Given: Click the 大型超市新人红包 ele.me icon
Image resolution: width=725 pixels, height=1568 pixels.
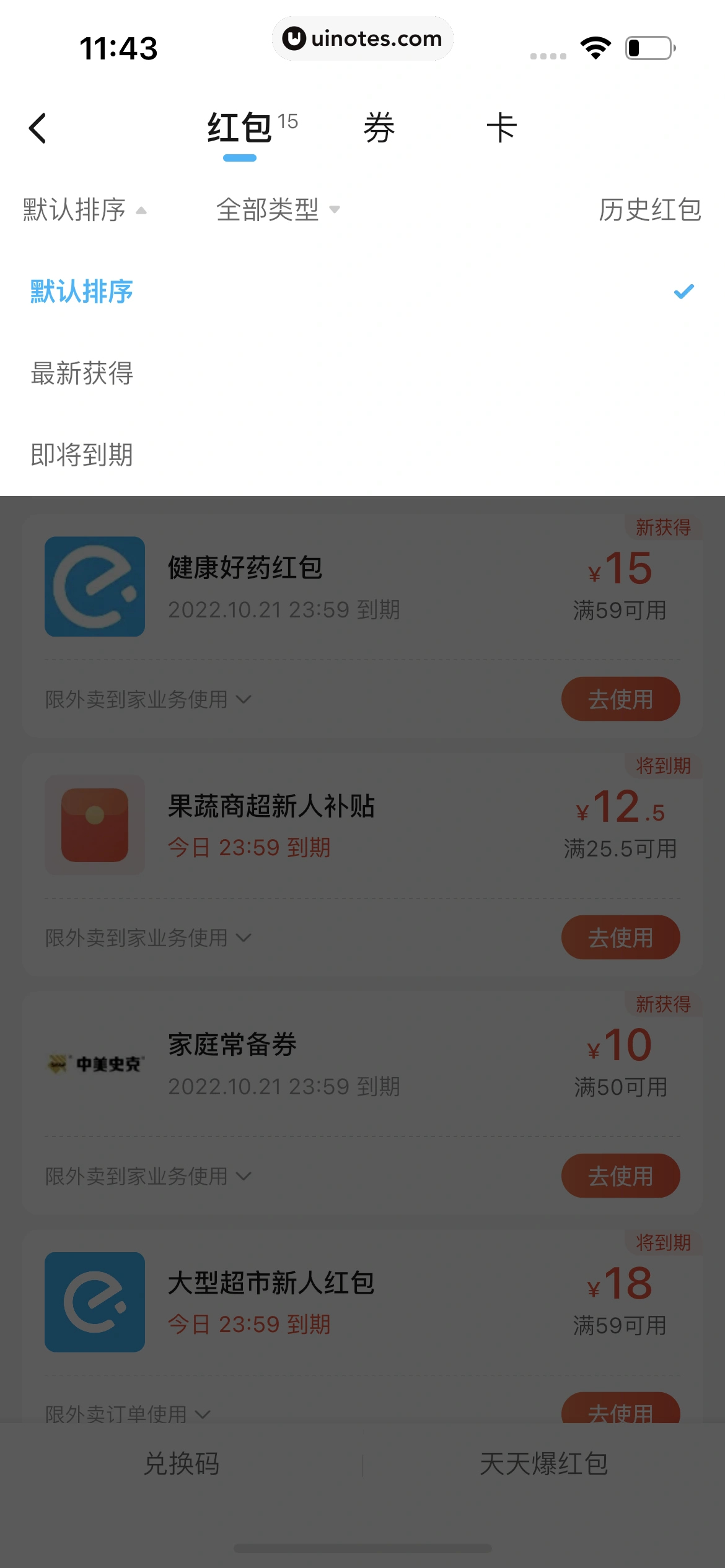Looking at the screenshot, I should (x=94, y=1303).
